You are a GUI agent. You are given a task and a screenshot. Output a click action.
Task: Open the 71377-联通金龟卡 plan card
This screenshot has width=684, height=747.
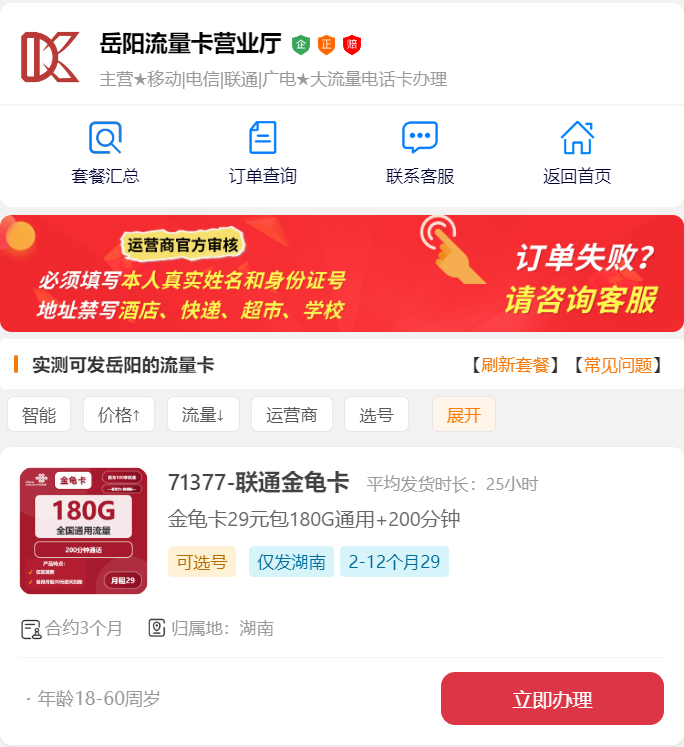pos(258,484)
